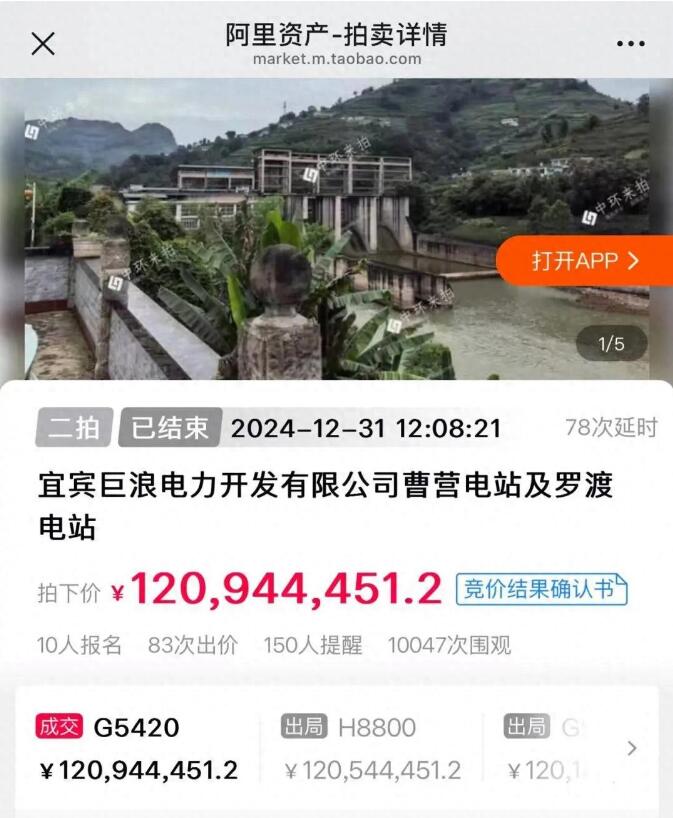Open the winning bid G5420 record
Image resolution: width=673 pixels, height=818 pixels.
tap(138, 748)
